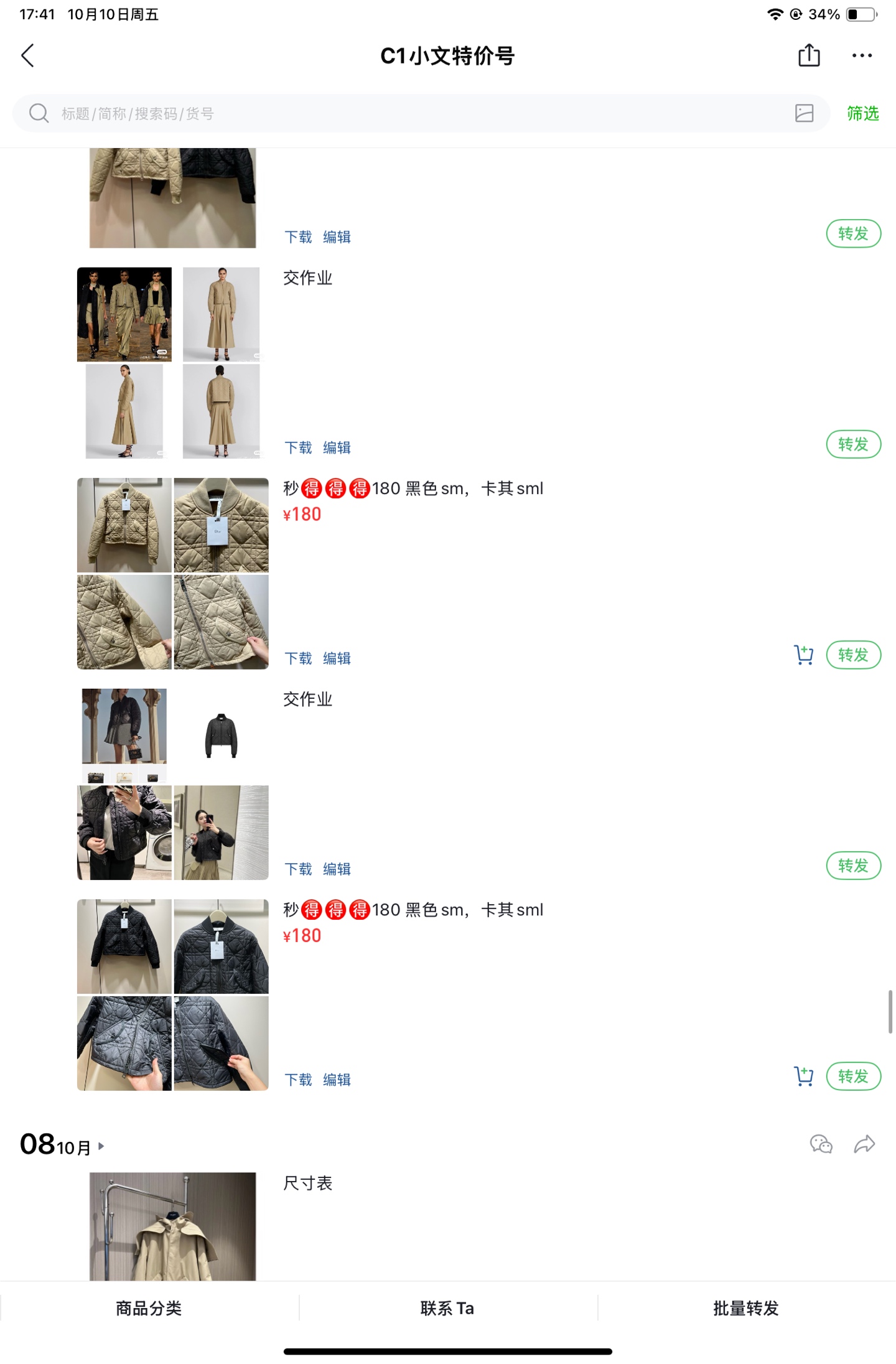Go back from C1小文特价号 page
The width and height of the screenshot is (896, 1364).
point(28,55)
